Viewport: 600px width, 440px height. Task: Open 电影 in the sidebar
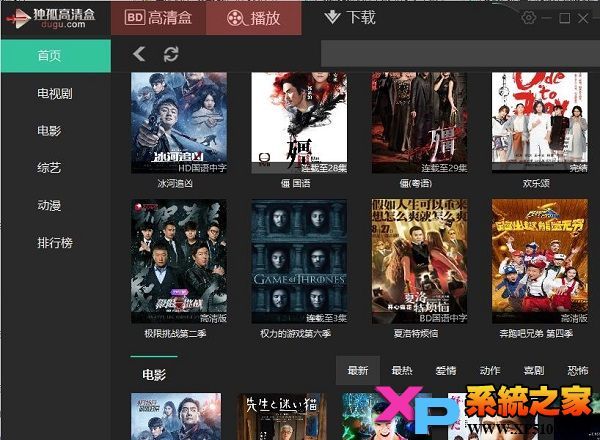coord(49,130)
